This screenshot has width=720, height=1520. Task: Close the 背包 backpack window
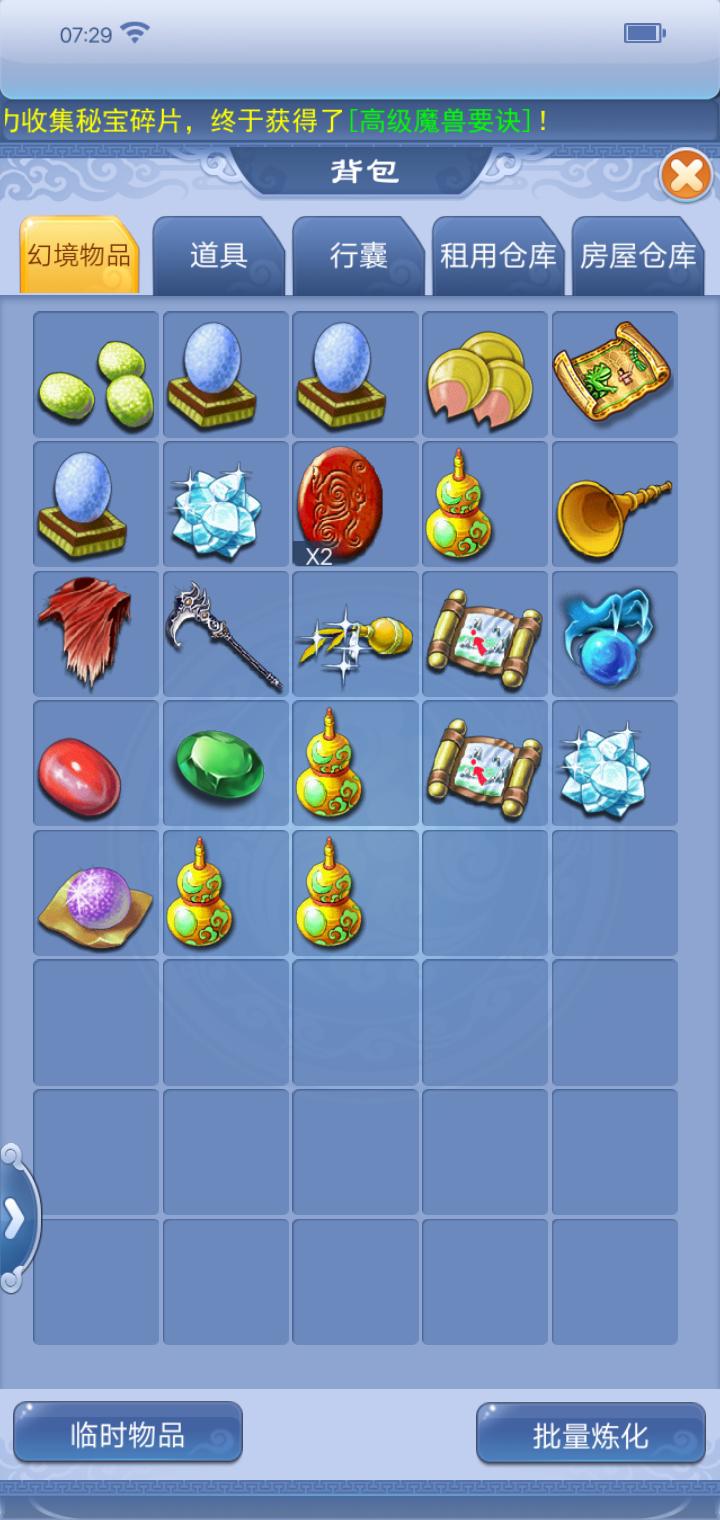pos(686,176)
